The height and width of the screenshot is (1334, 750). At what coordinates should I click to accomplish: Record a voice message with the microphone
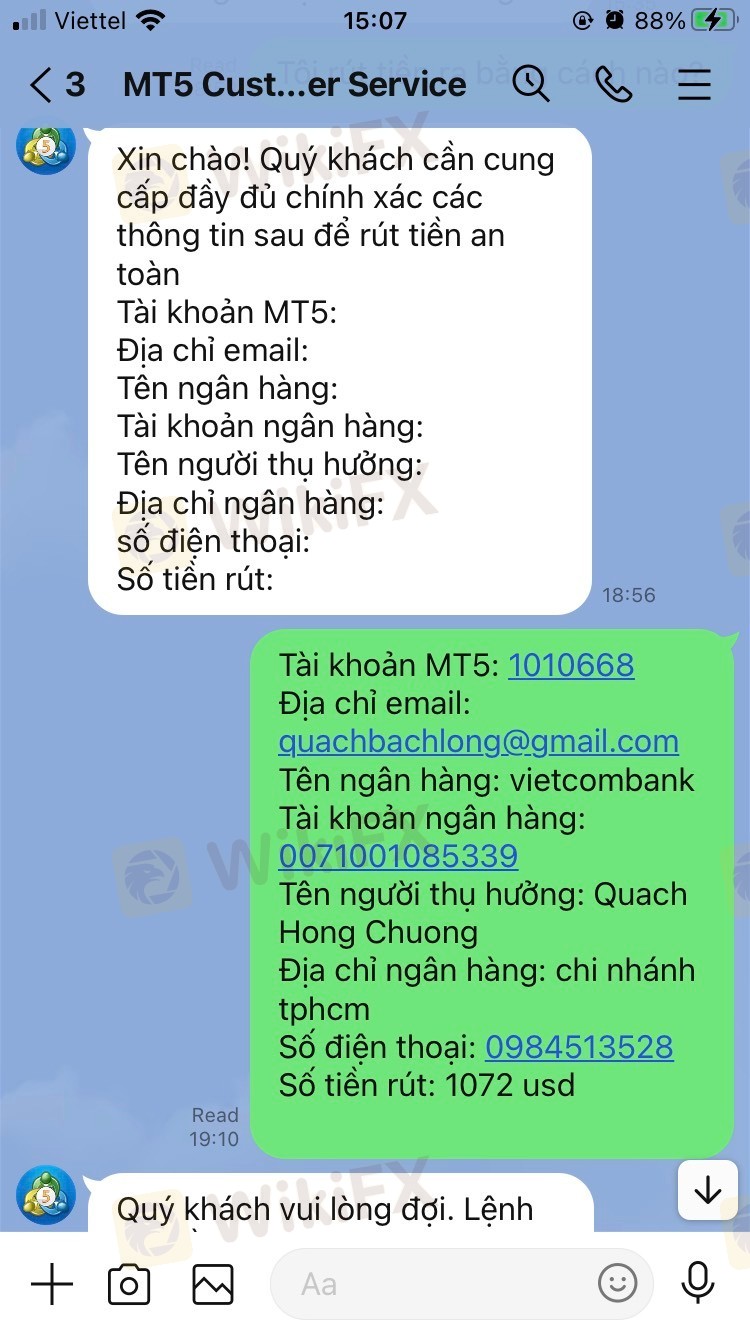pos(698,1283)
